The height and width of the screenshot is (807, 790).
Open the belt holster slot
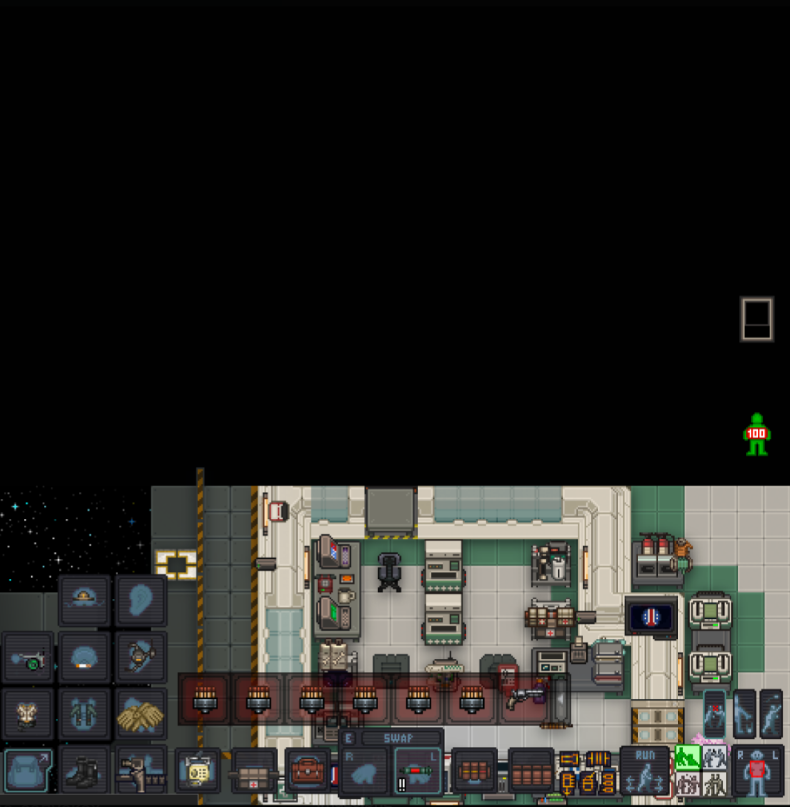click(x=140, y=771)
